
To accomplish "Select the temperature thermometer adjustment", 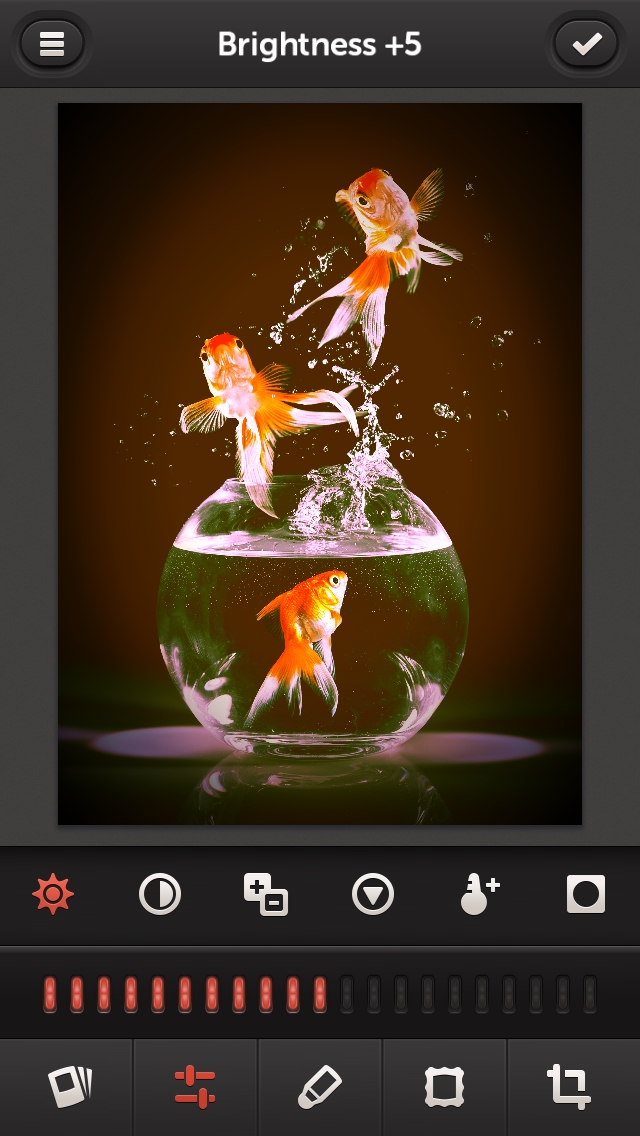I will click(x=480, y=894).
